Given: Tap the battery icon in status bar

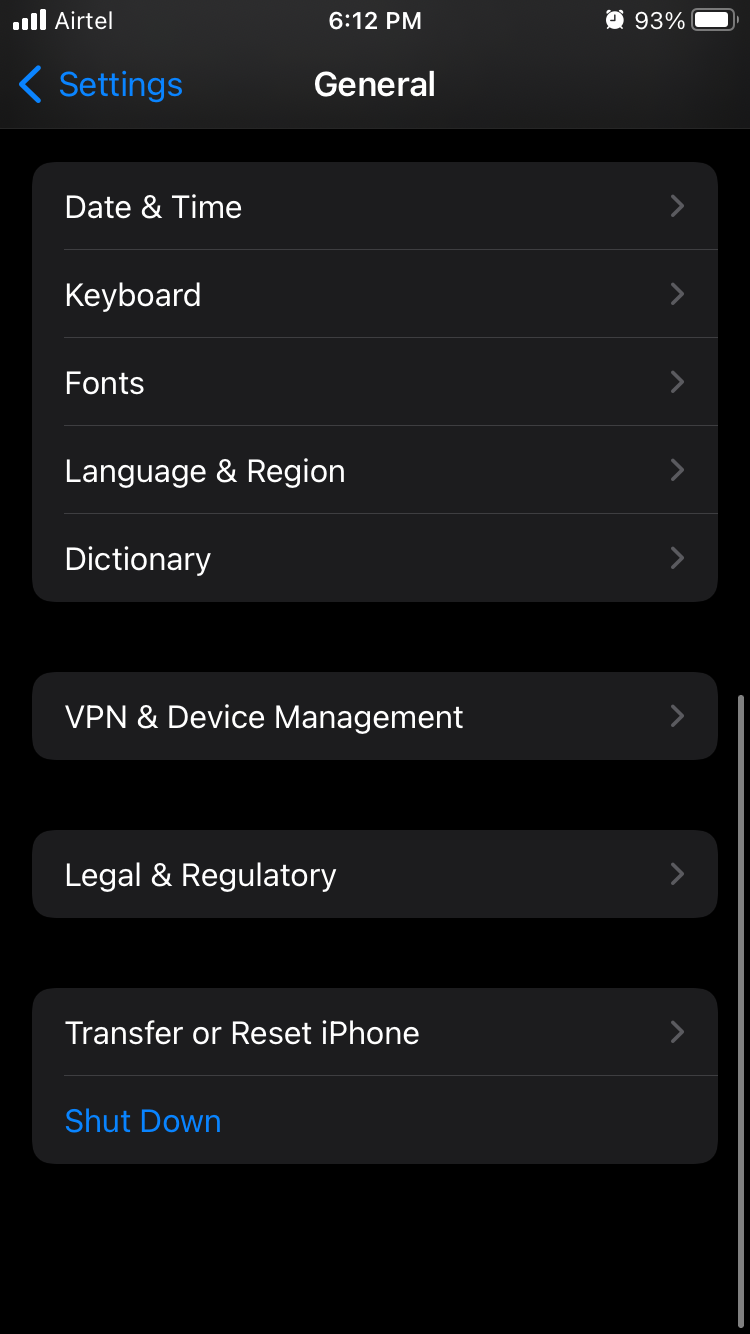Looking at the screenshot, I should coord(712,18).
